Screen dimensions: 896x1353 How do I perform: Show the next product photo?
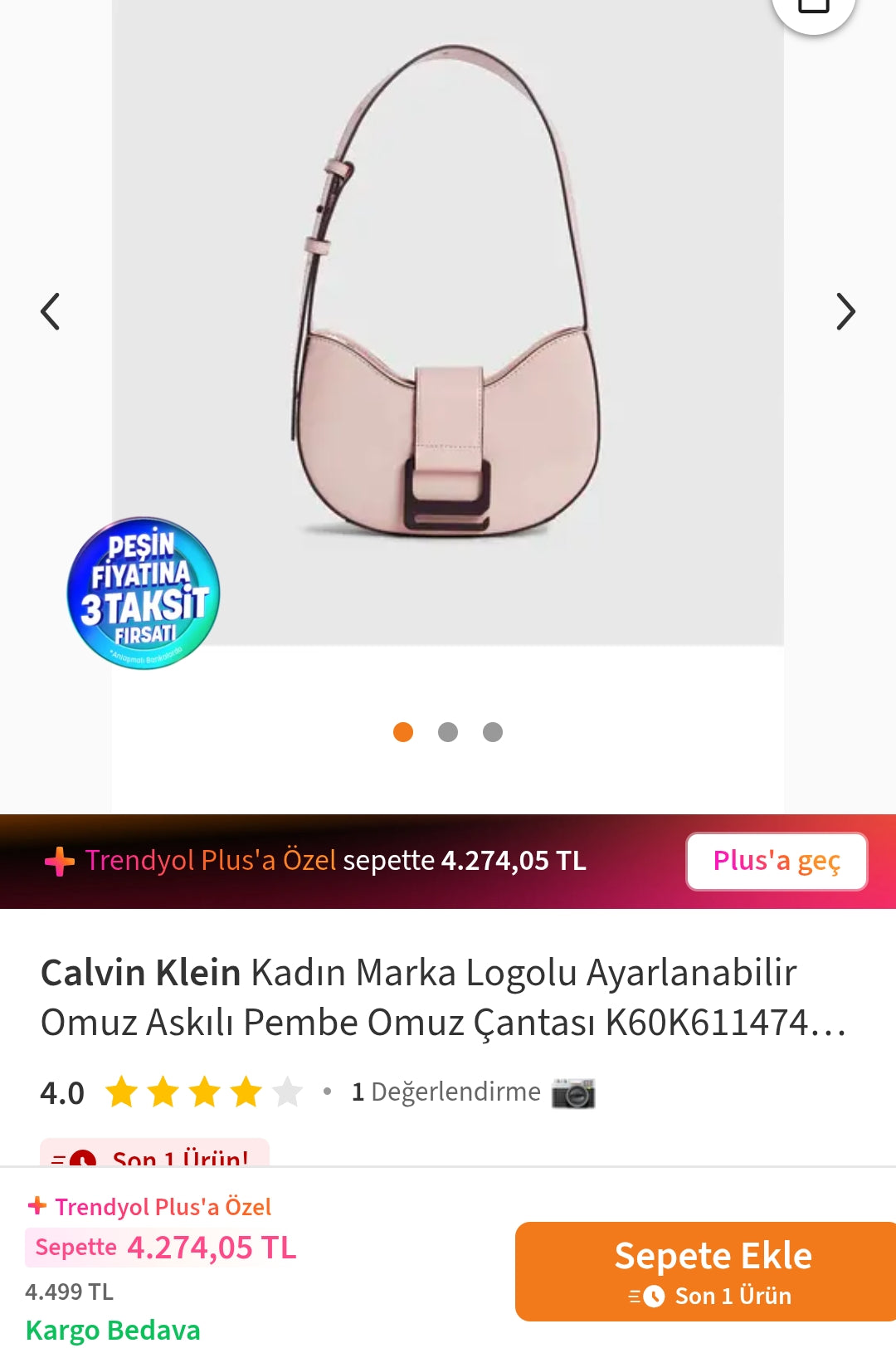click(x=845, y=312)
